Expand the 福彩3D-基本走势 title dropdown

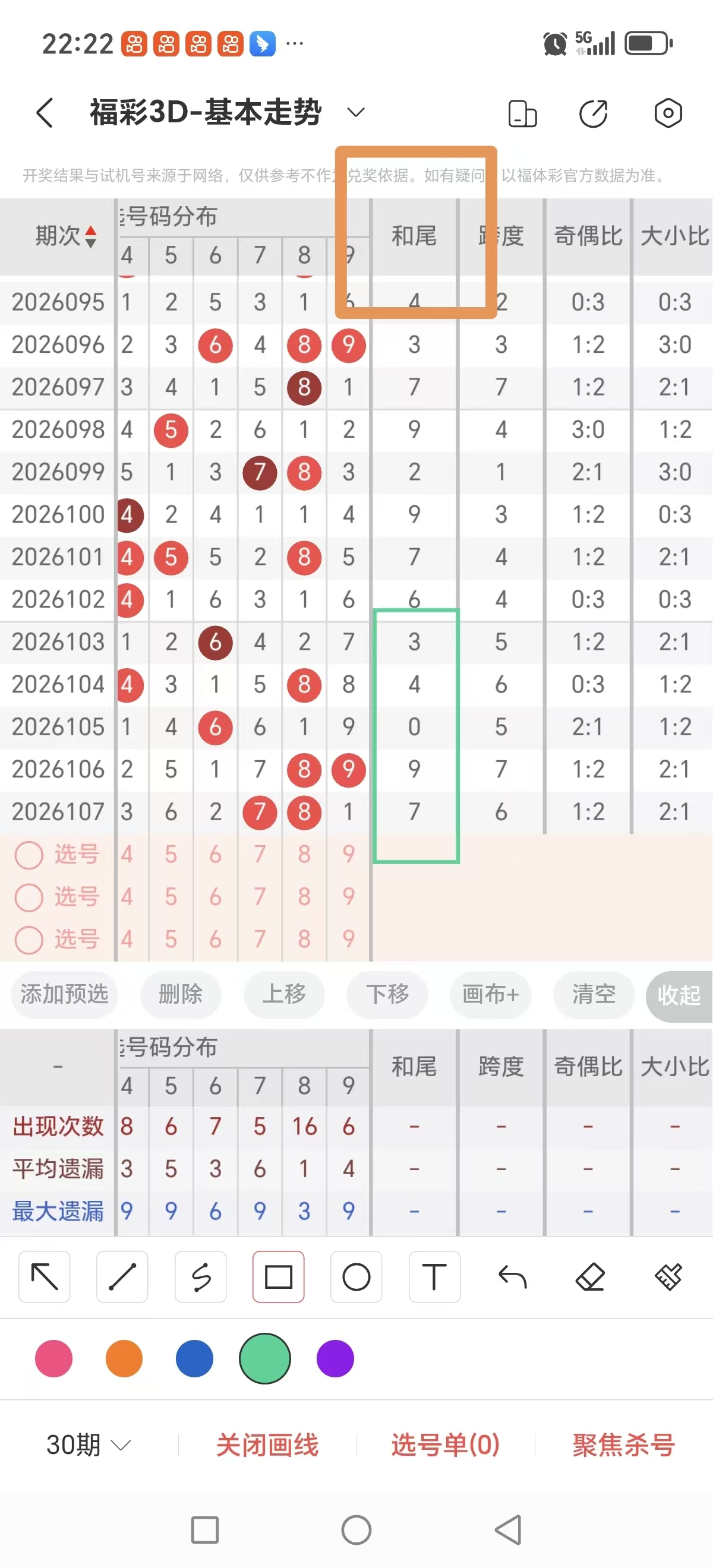(356, 112)
